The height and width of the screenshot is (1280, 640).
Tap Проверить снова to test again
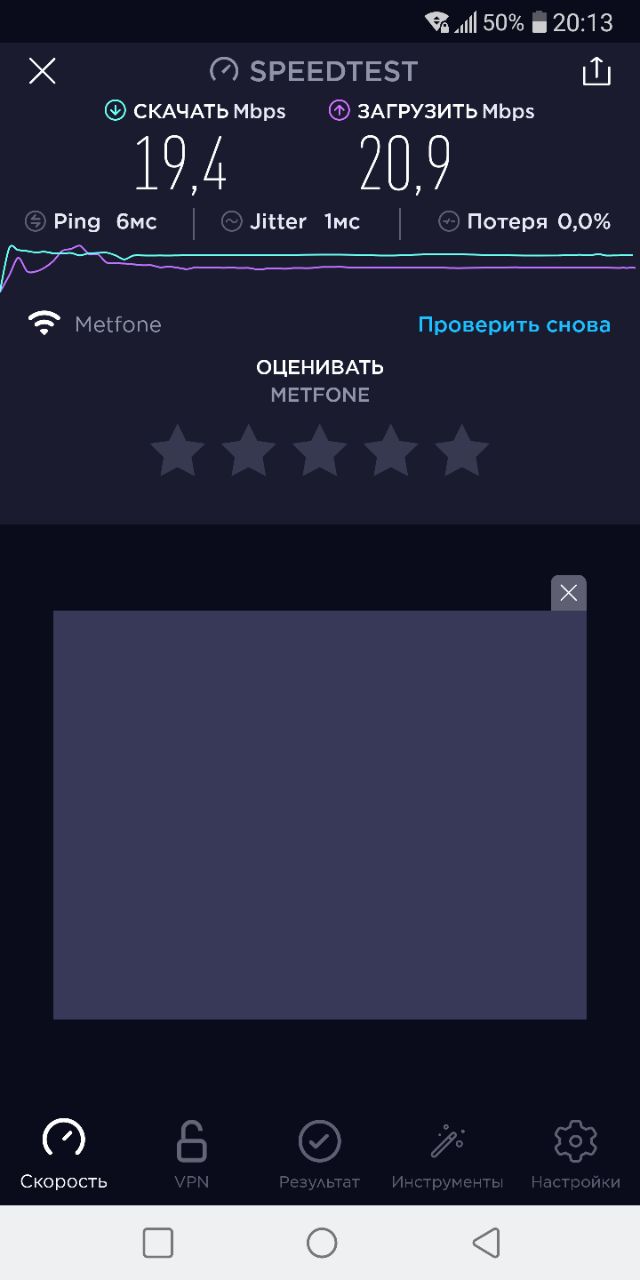point(514,325)
